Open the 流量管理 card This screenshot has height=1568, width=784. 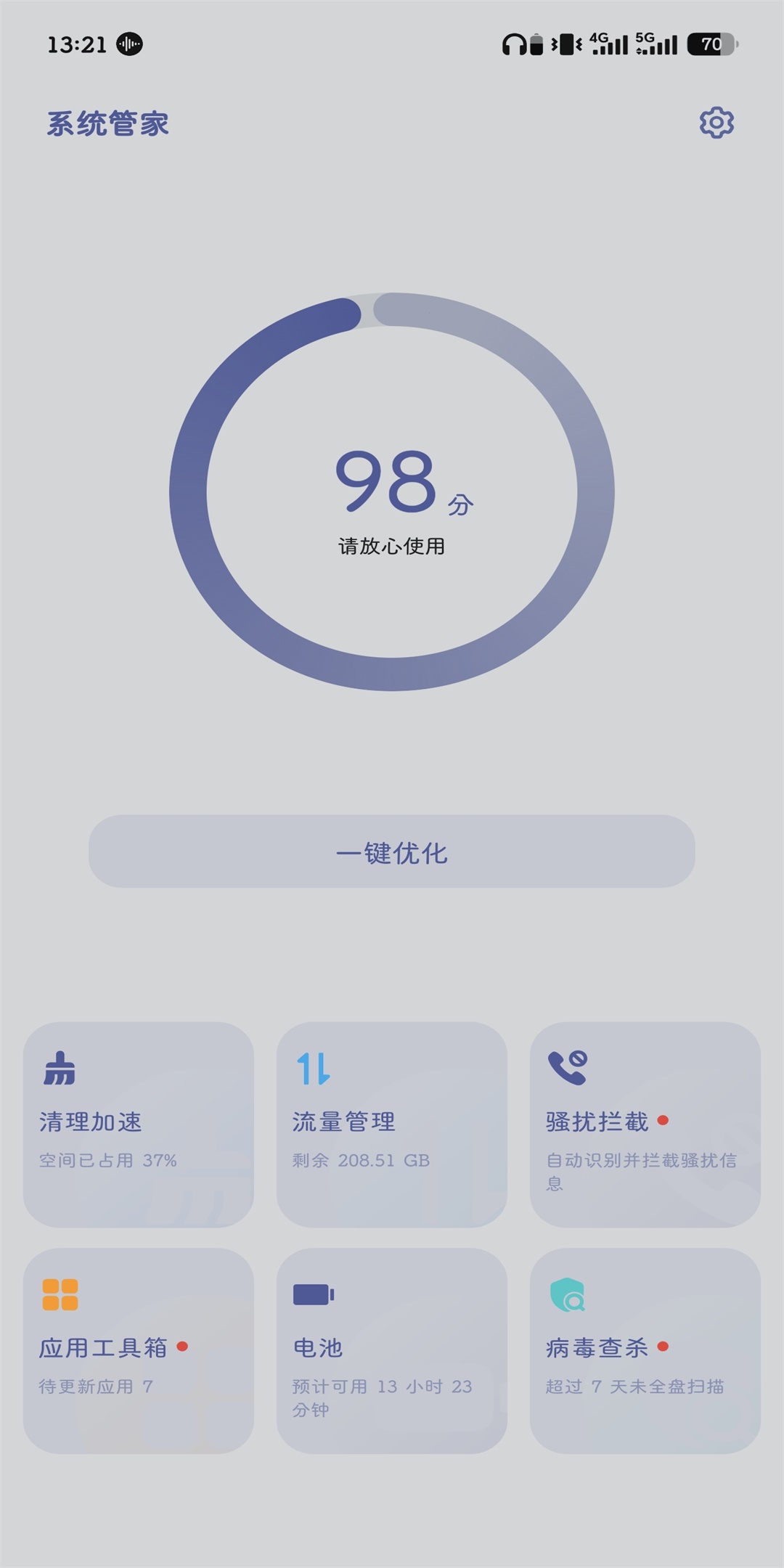point(392,1124)
